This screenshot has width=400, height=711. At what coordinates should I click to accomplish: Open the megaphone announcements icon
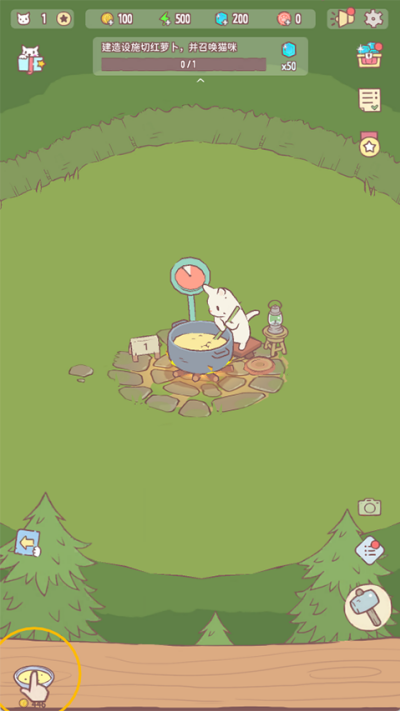tap(343, 18)
